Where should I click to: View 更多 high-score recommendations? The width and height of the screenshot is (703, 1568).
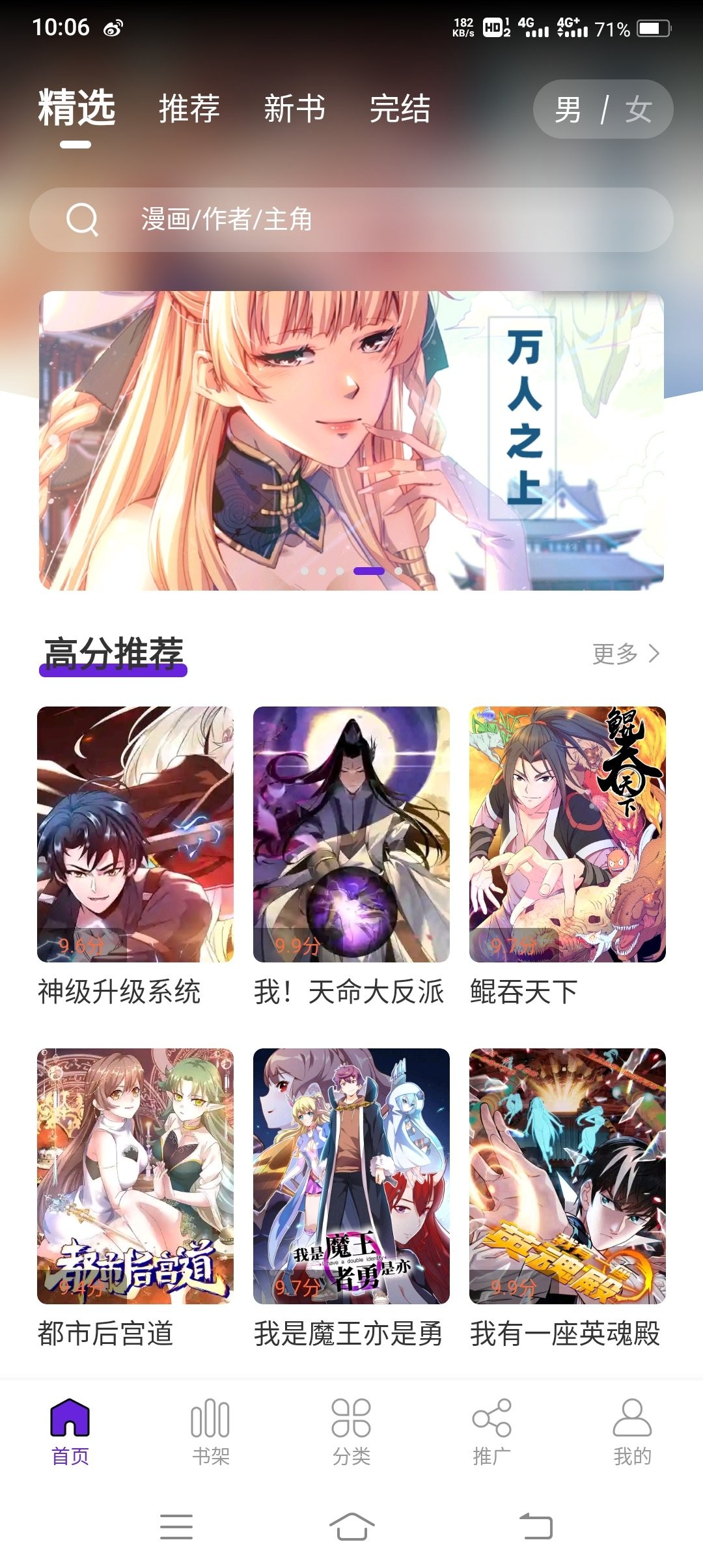pos(625,654)
